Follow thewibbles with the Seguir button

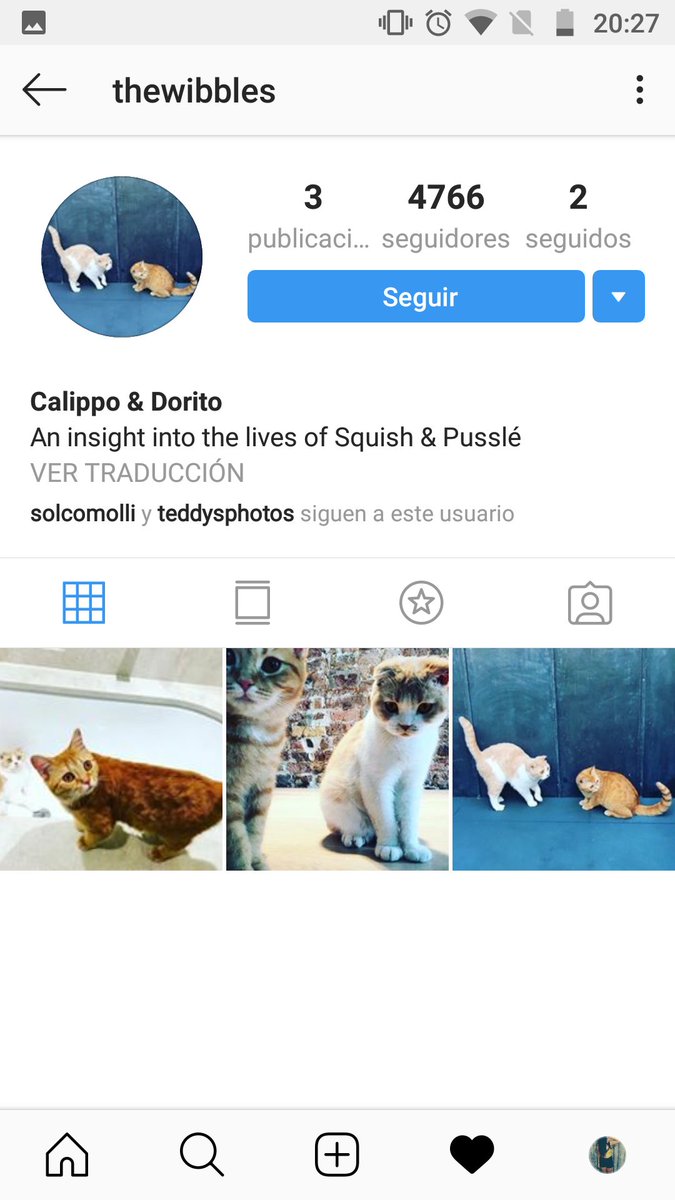(416, 297)
